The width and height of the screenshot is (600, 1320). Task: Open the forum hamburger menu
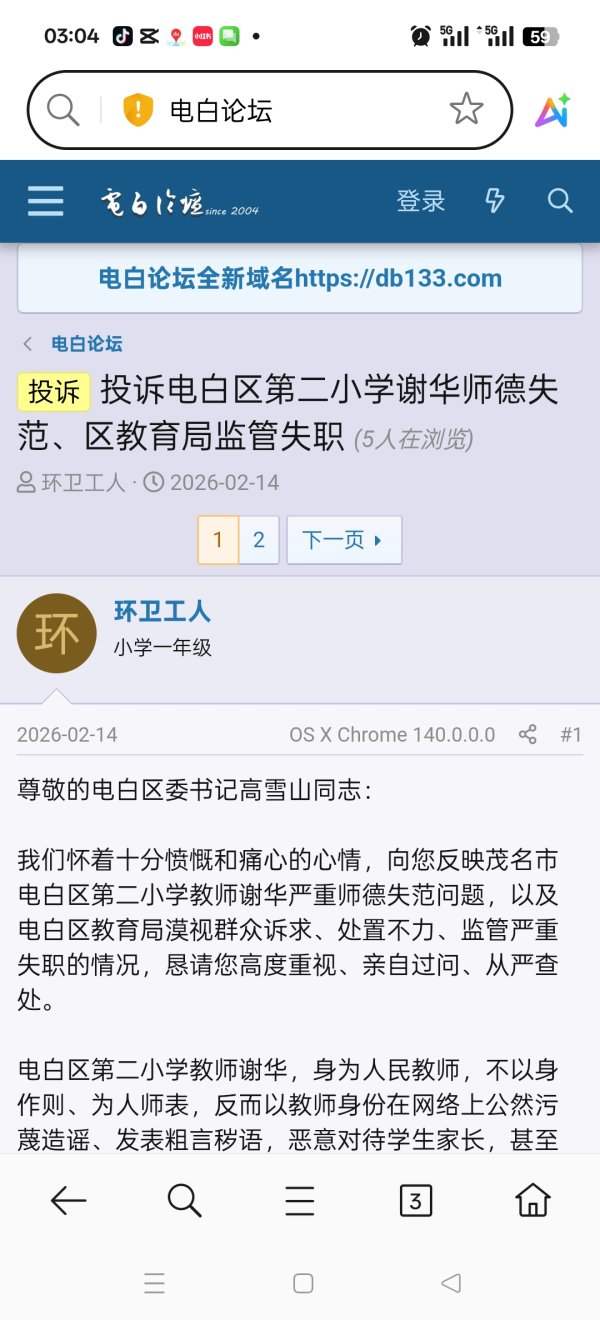45,201
